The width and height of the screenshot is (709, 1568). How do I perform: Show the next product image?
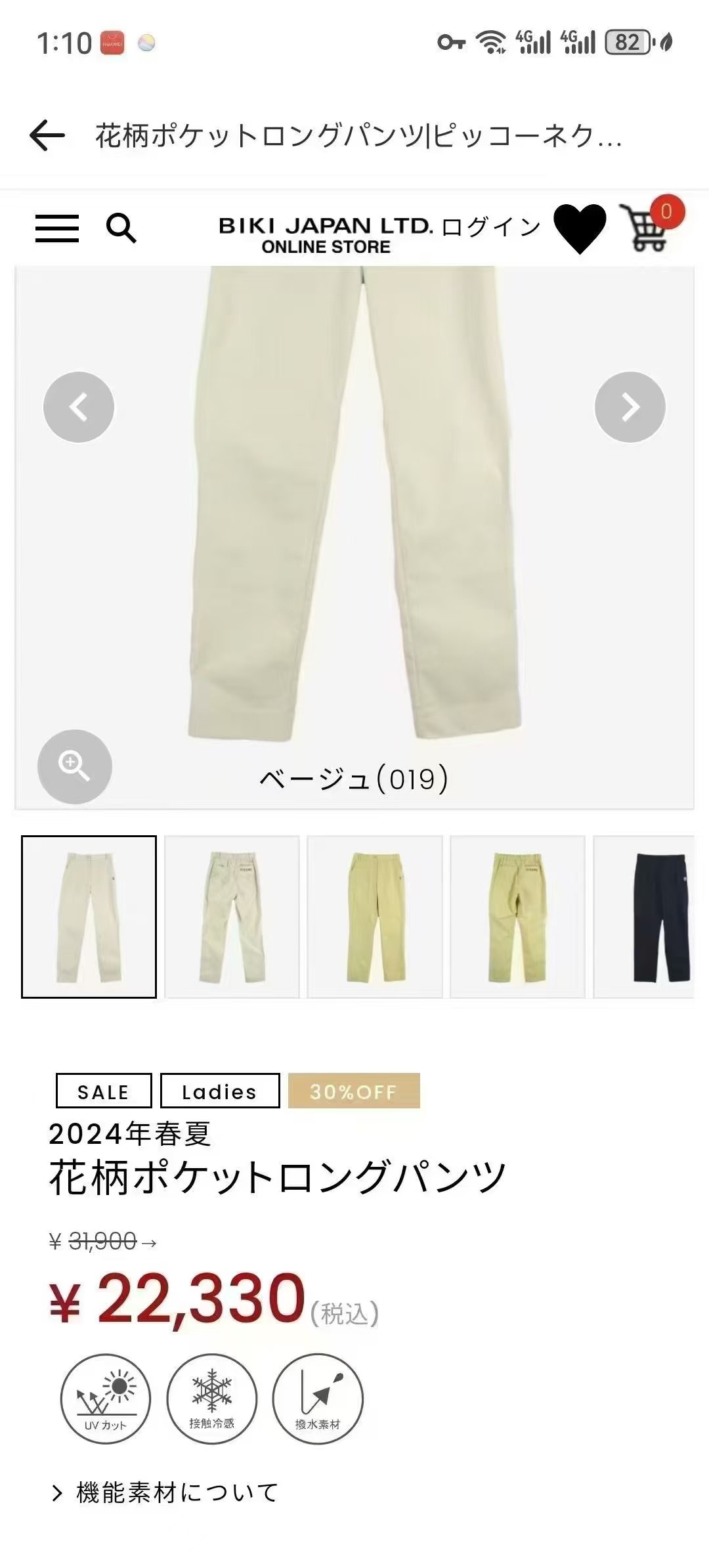coord(630,407)
